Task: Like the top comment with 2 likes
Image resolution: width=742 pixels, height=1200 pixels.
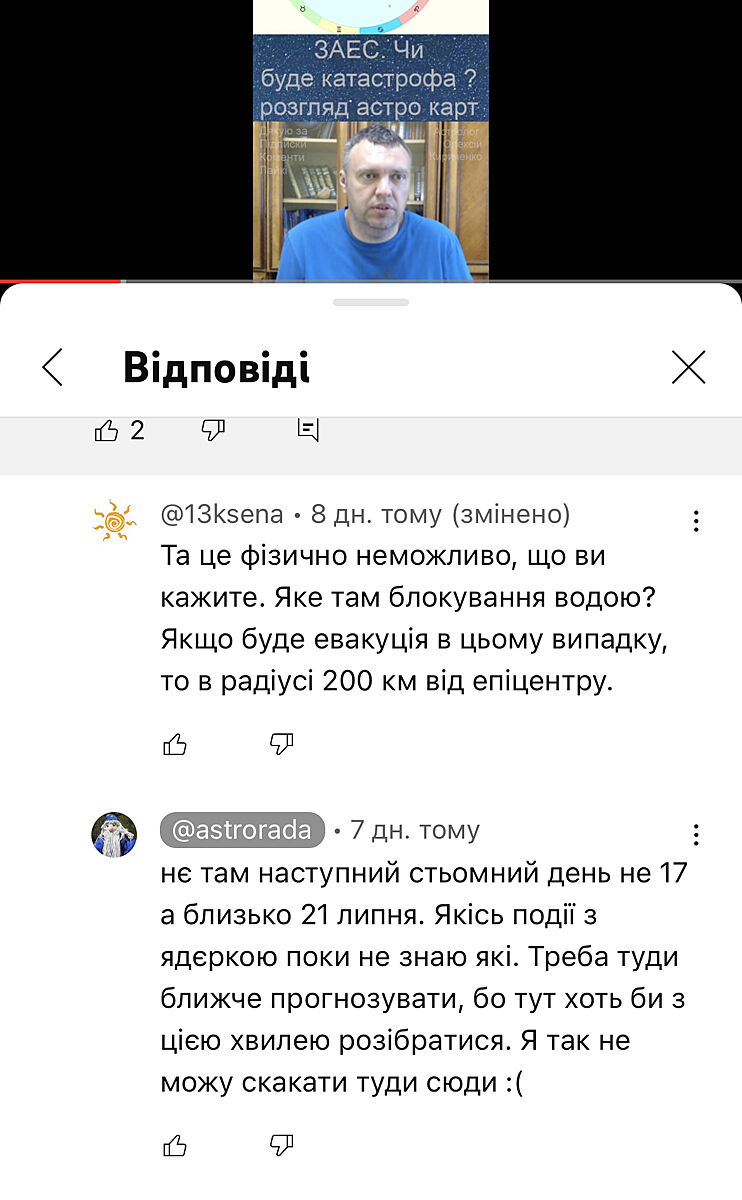Action: click(x=106, y=430)
